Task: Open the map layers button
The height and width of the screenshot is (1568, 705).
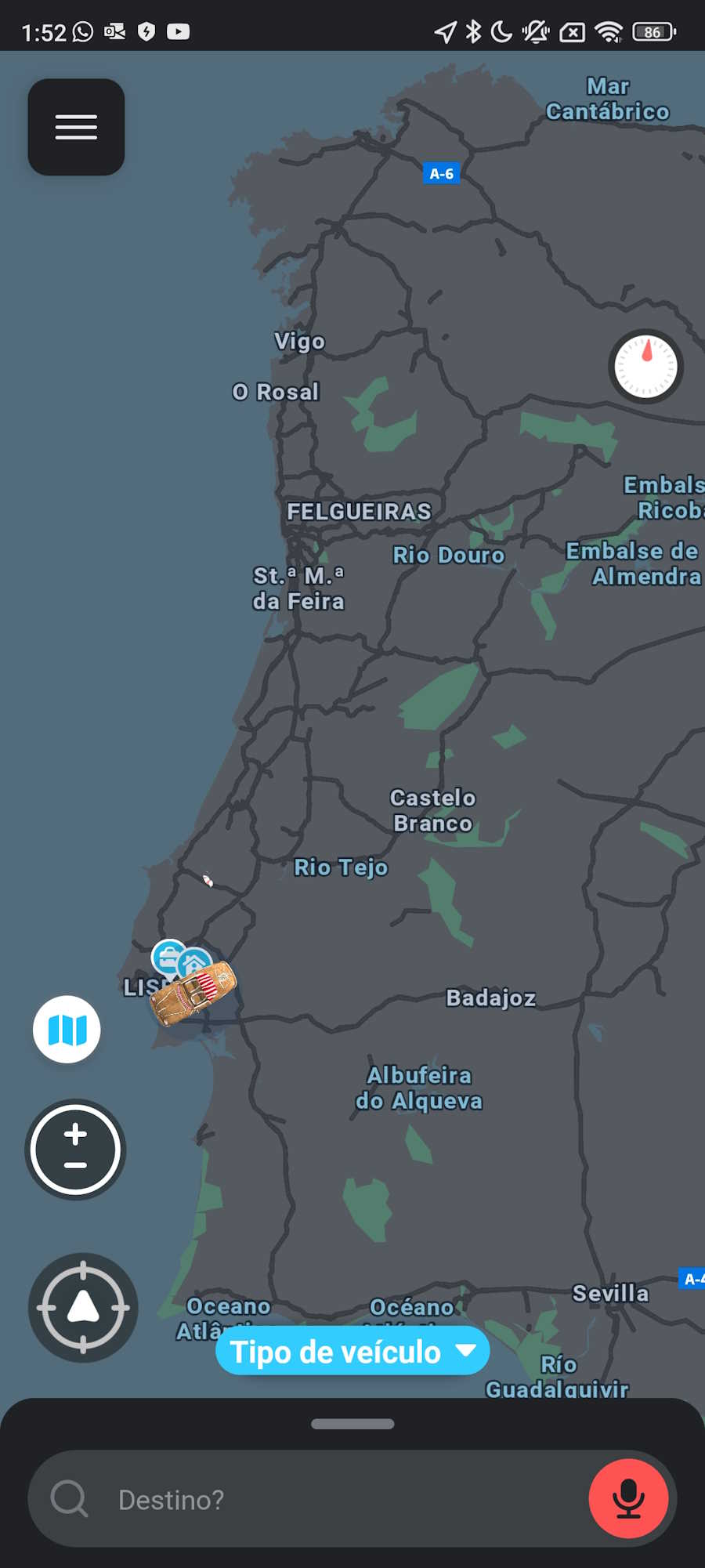Action: point(67,1029)
